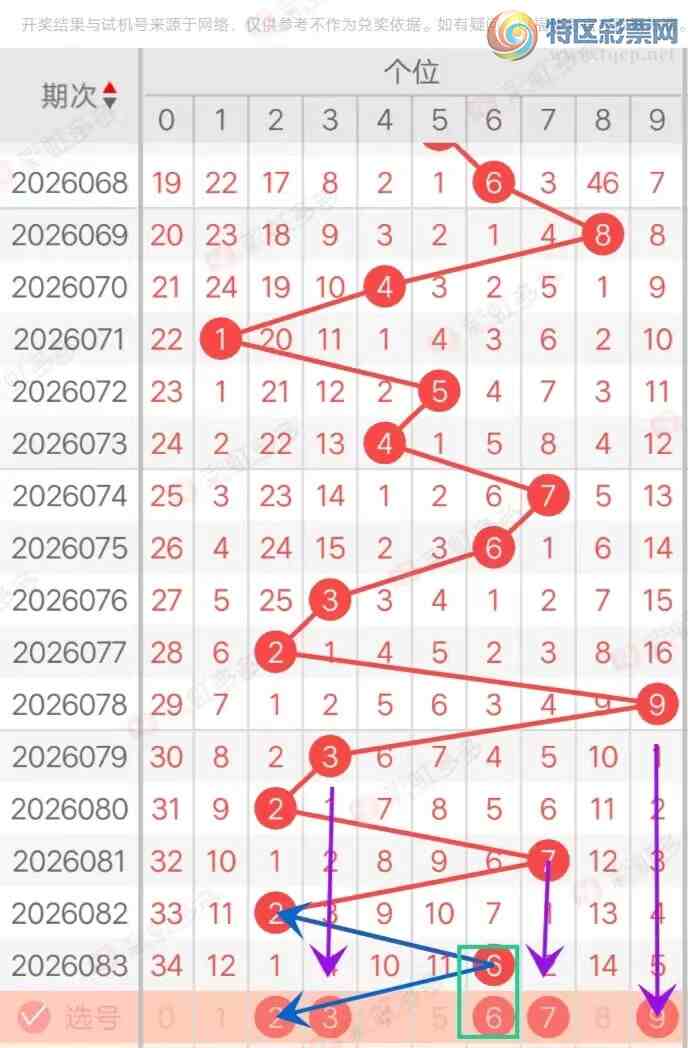
Task: Unselect red ball 7 in 选号 row
Action: pos(548,1018)
